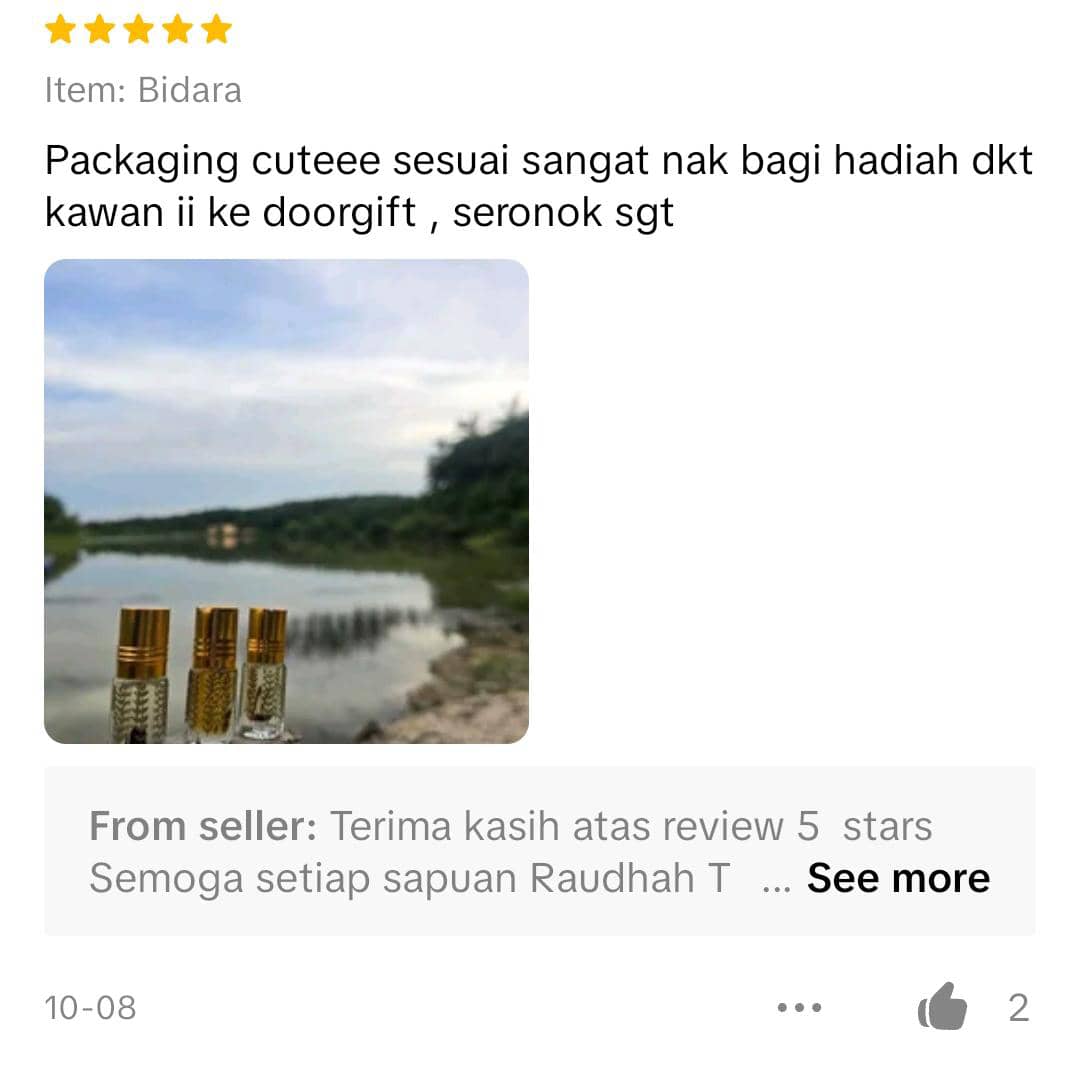Like this review with thumbs up

(x=942, y=1006)
